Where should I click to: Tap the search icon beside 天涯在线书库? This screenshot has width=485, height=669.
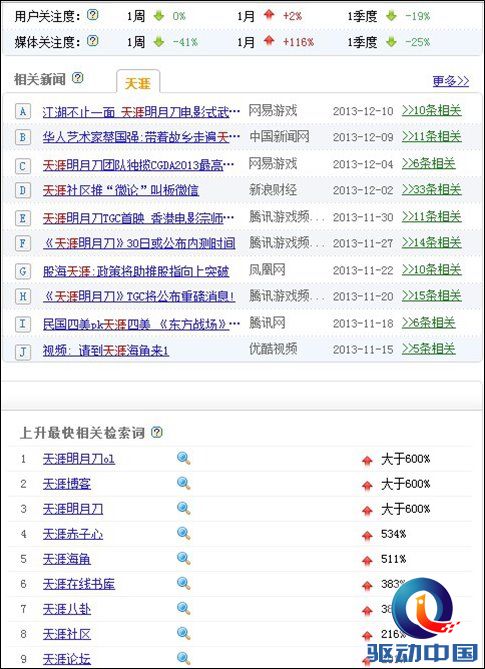click(x=183, y=583)
